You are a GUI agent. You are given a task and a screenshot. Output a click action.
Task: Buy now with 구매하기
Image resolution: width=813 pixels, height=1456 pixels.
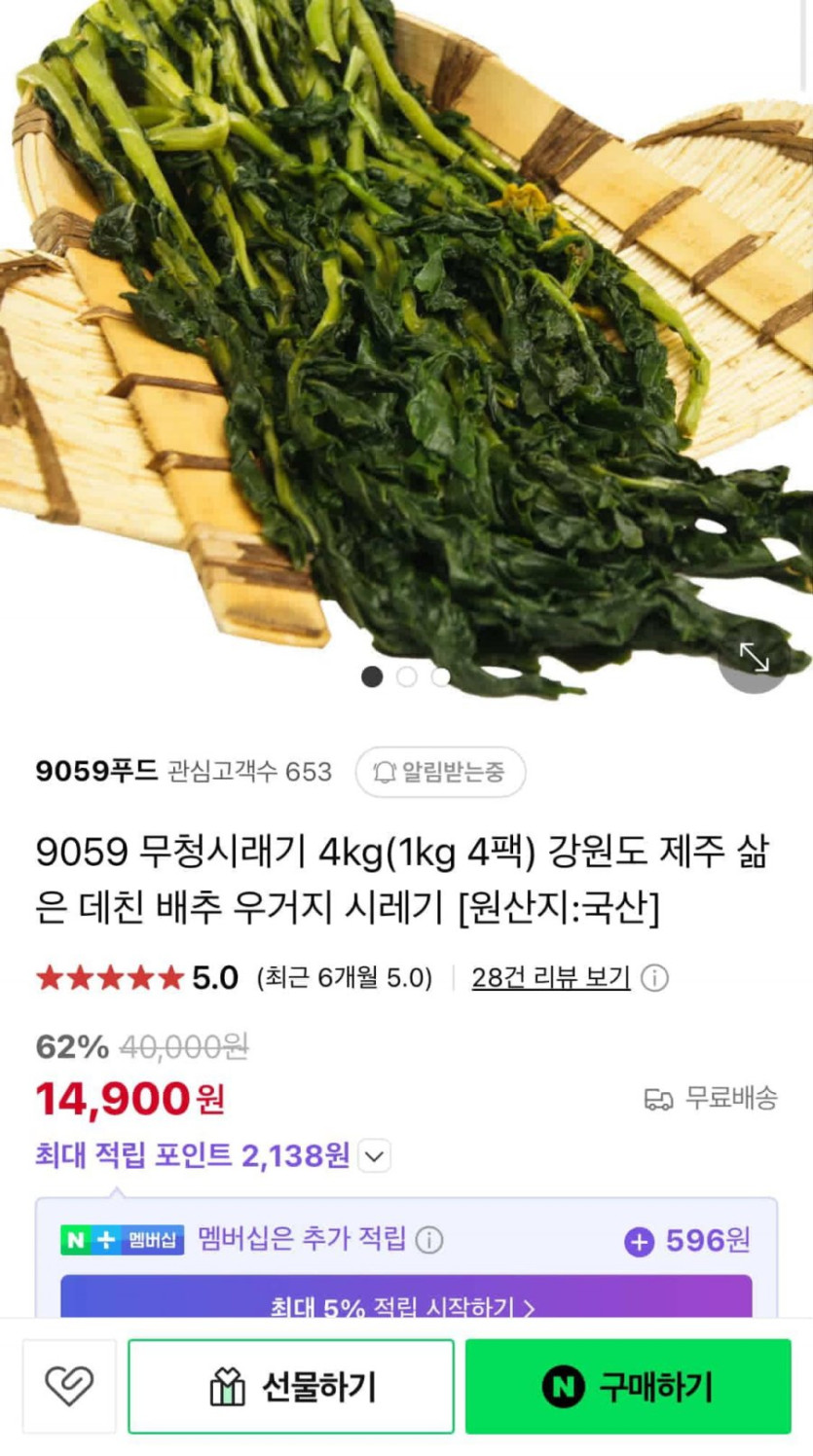[628, 1386]
